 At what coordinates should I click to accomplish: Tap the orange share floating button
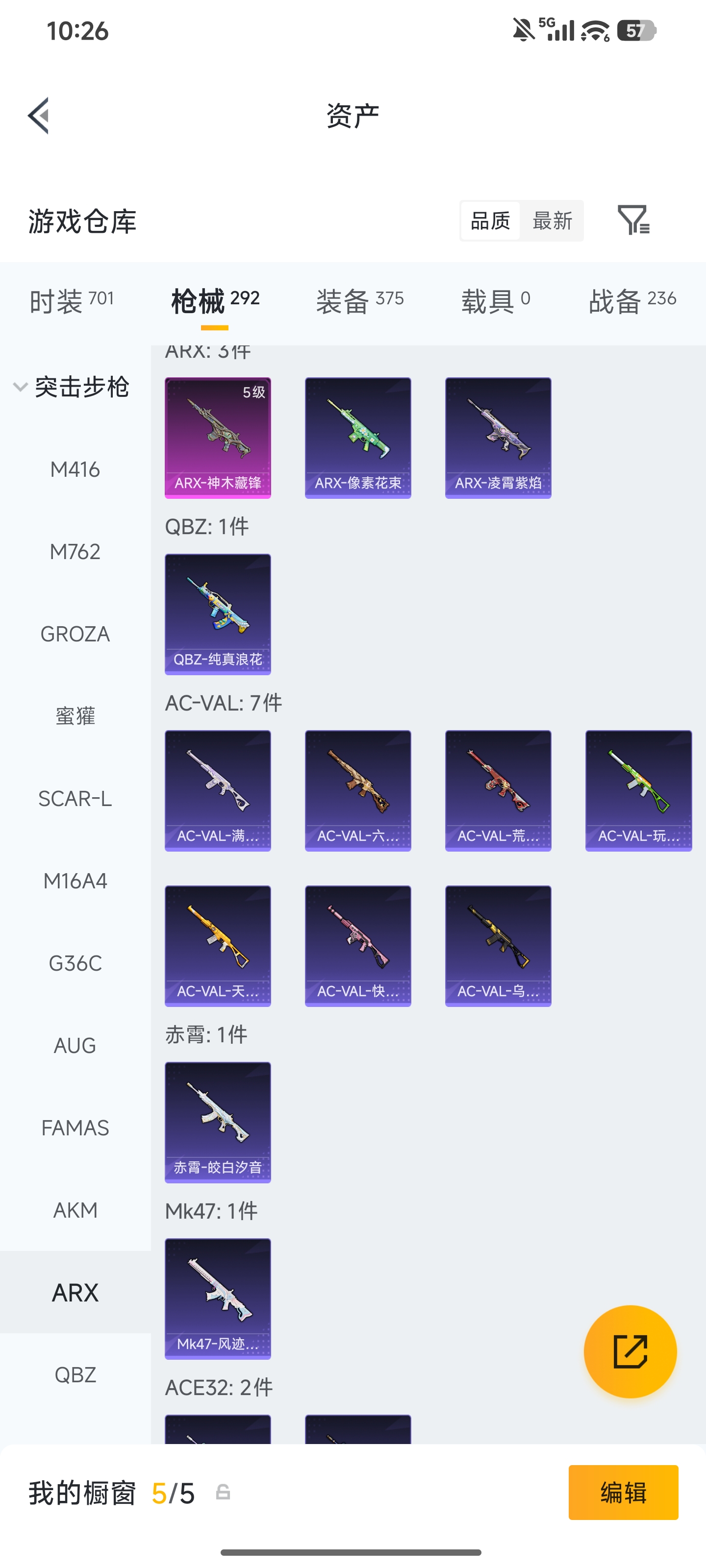[630, 1351]
